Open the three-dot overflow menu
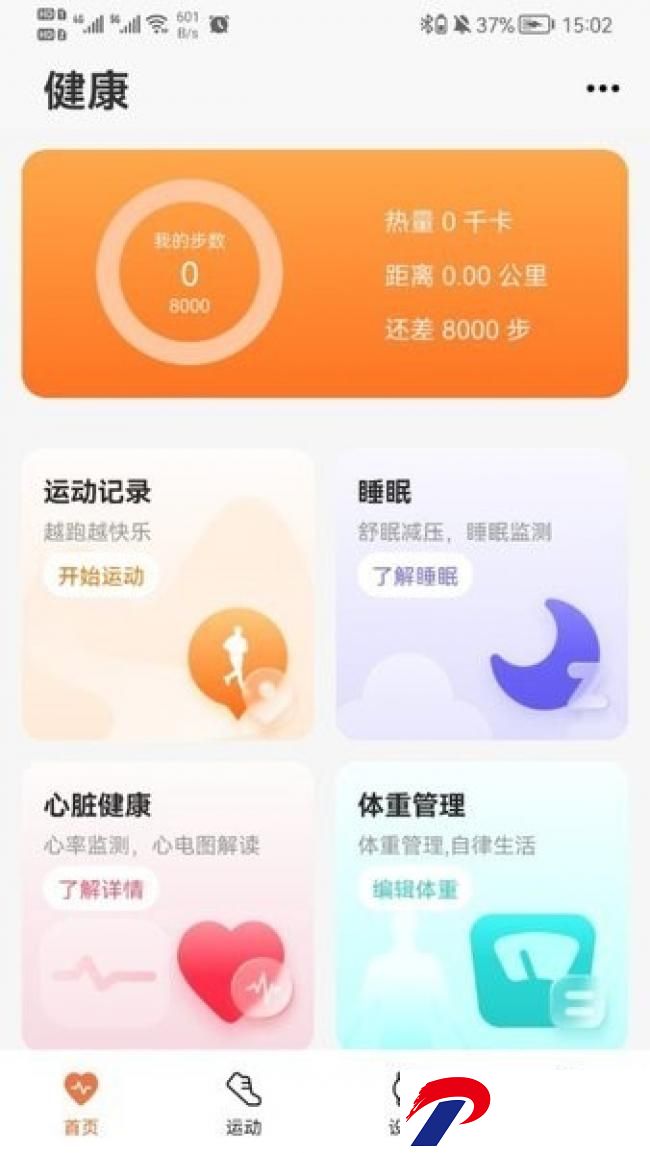This screenshot has height=1153, width=650. [602, 89]
